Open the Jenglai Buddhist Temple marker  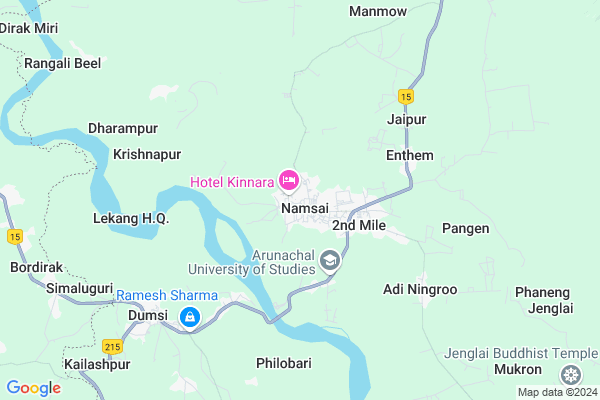tap(570, 375)
